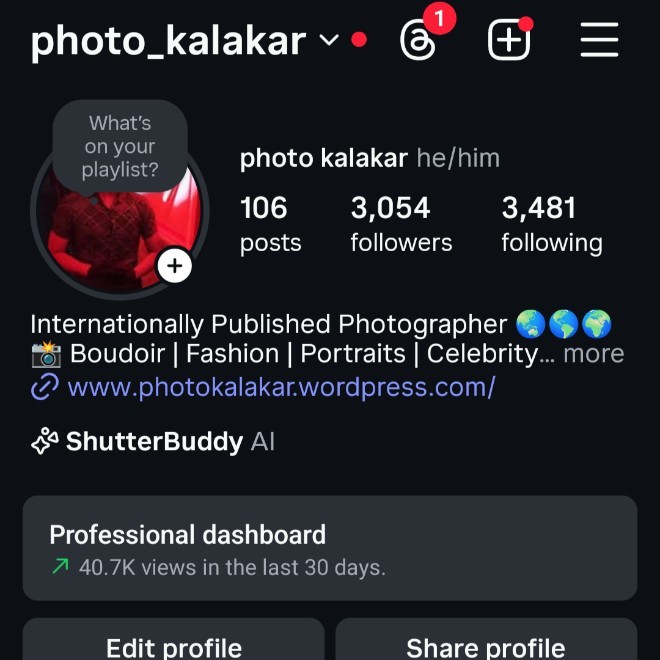The image size is (660, 660).
Task: Tap the Edit profile button
Action: click(174, 646)
